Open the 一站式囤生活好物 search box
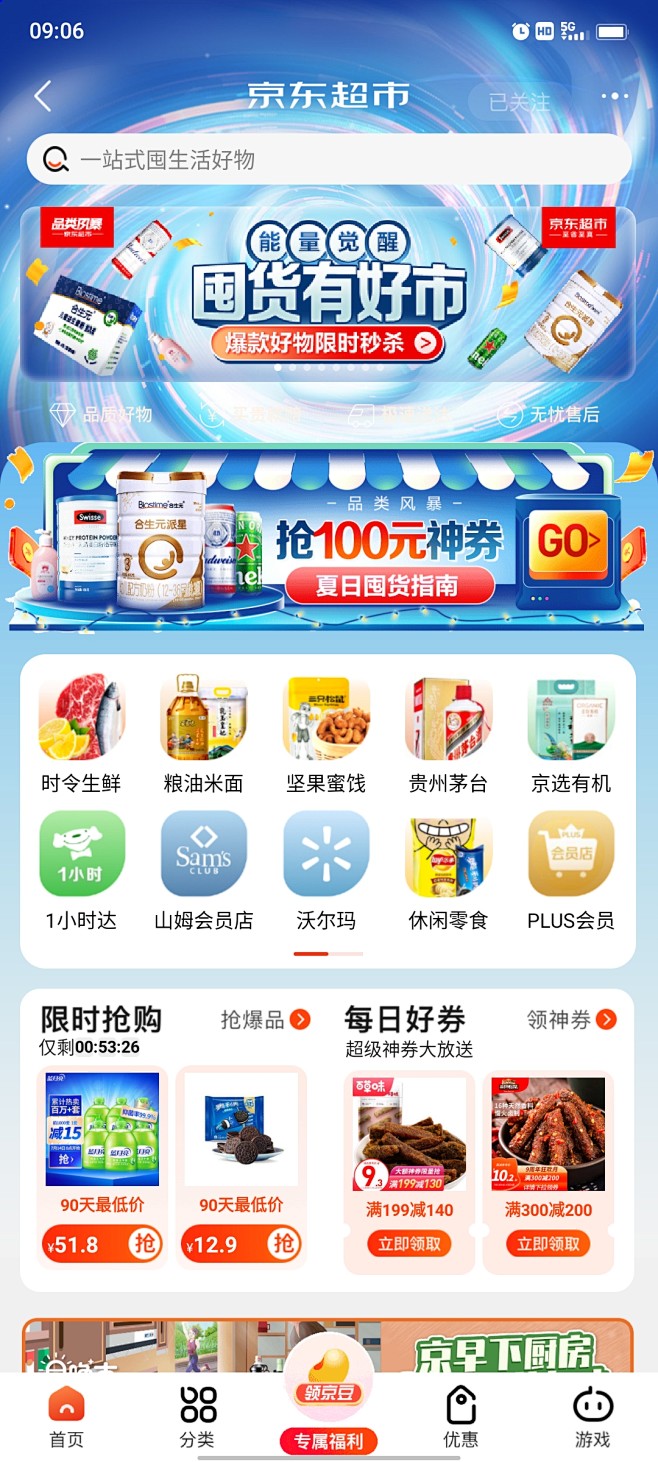The height and width of the screenshot is (1462, 658). [x=329, y=160]
